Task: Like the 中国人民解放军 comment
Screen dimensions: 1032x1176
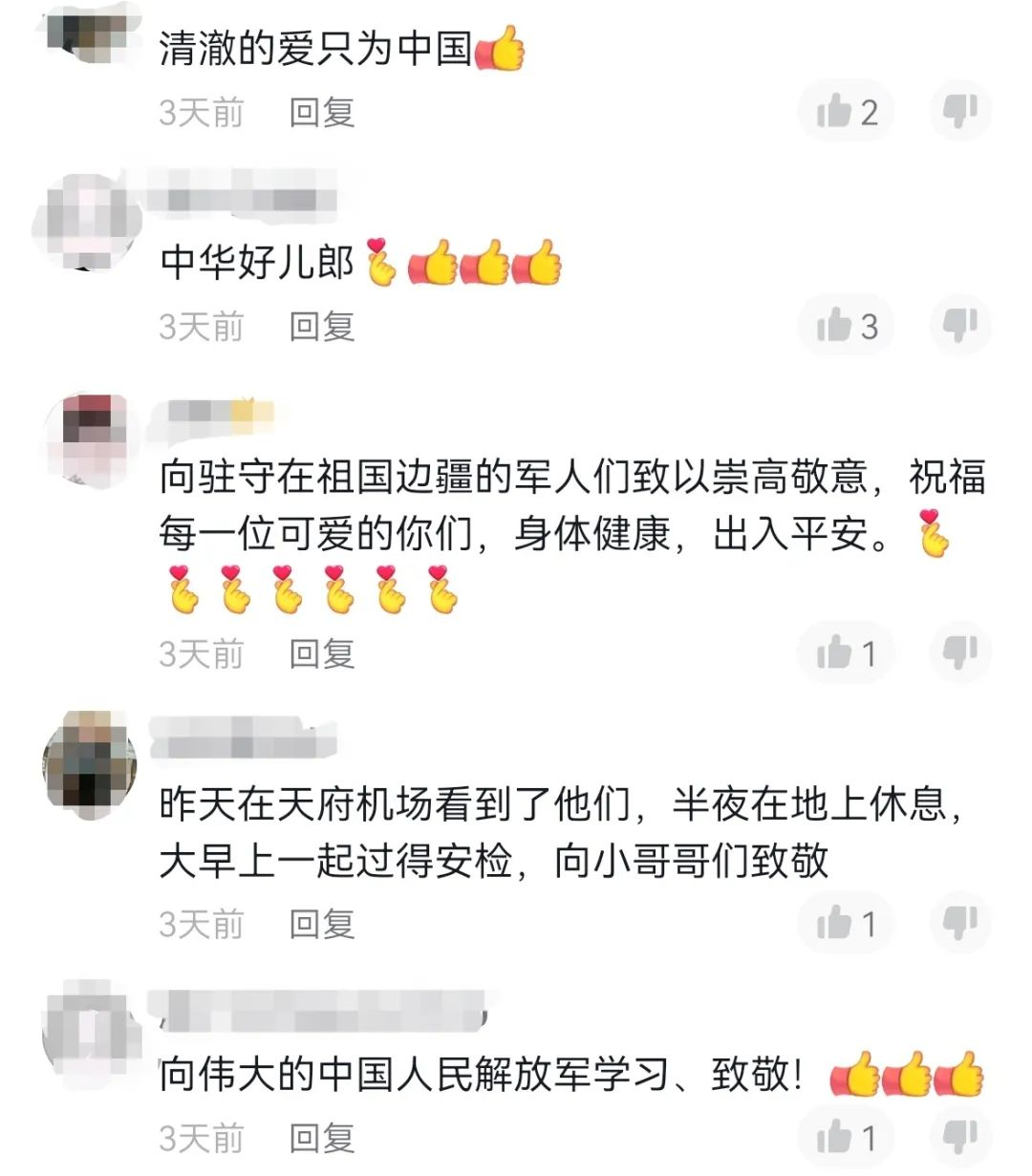Action: point(846,1137)
